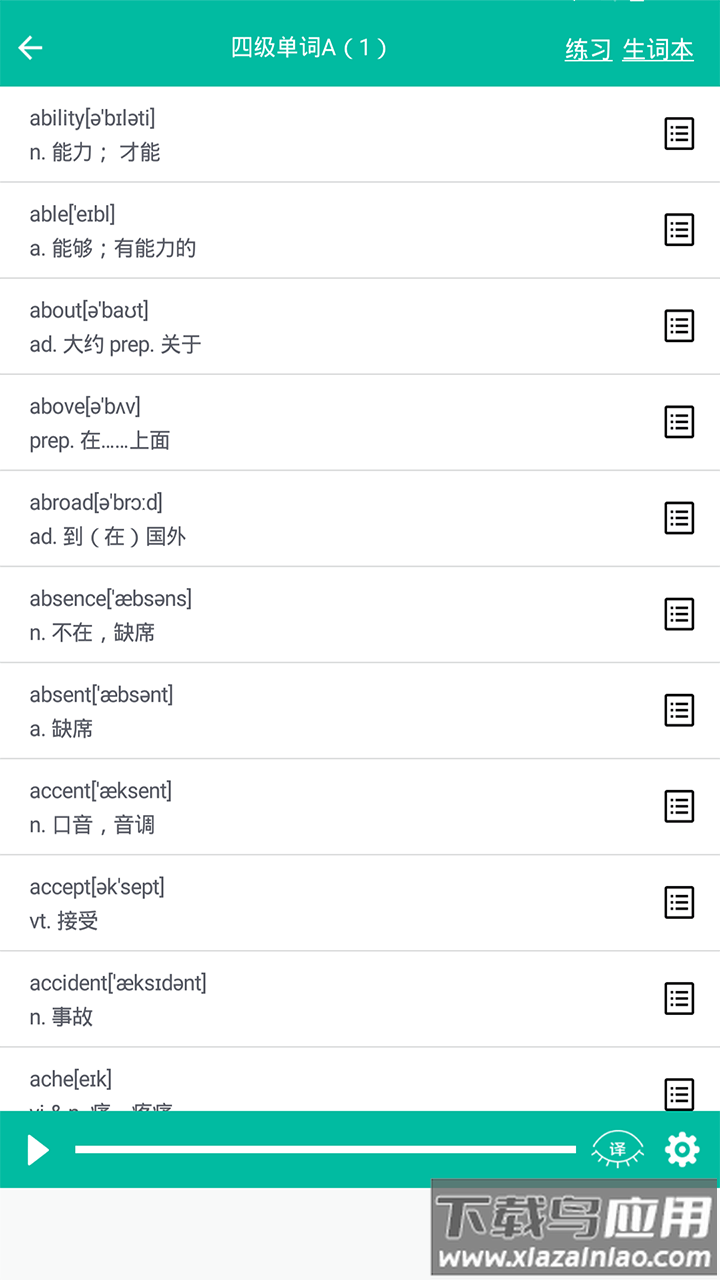Viewport: 720px width, 1280px height.
Task: Play the word pronunciation audio
Action: click(37, 1149)
